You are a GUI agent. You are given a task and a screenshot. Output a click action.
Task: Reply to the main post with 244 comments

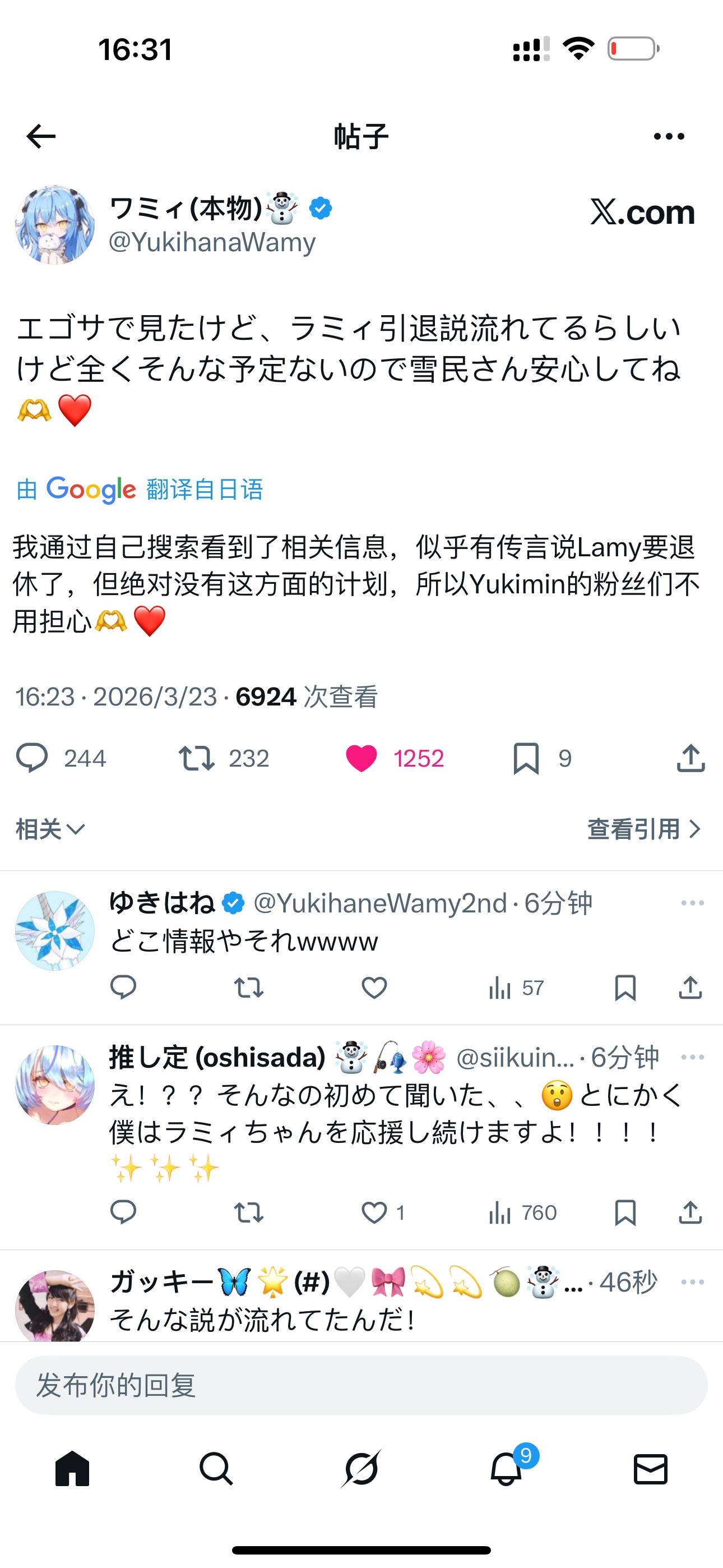pos(31,758)
